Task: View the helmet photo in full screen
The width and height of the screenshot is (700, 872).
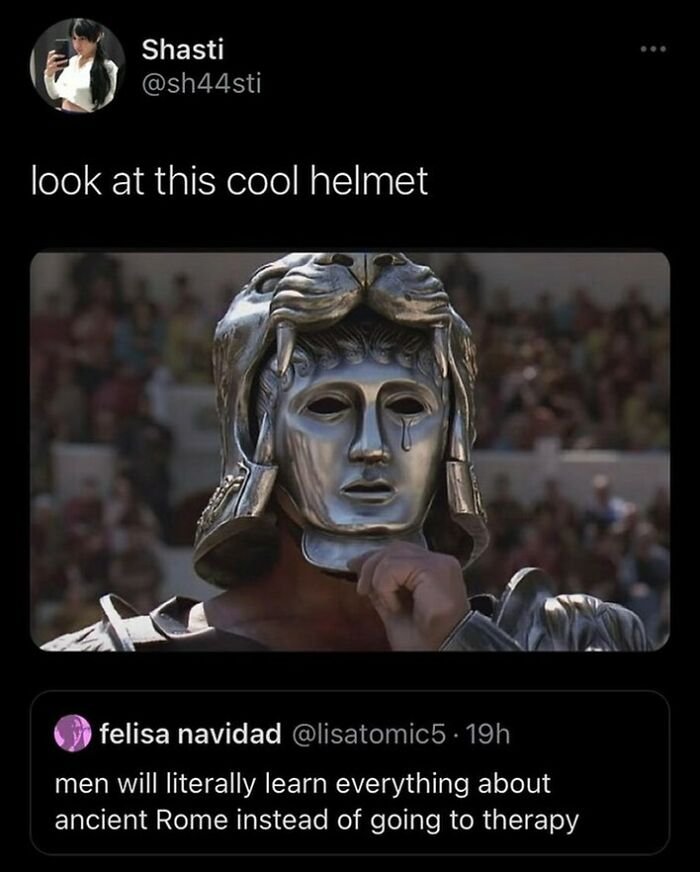Action: tap(350, 450)
